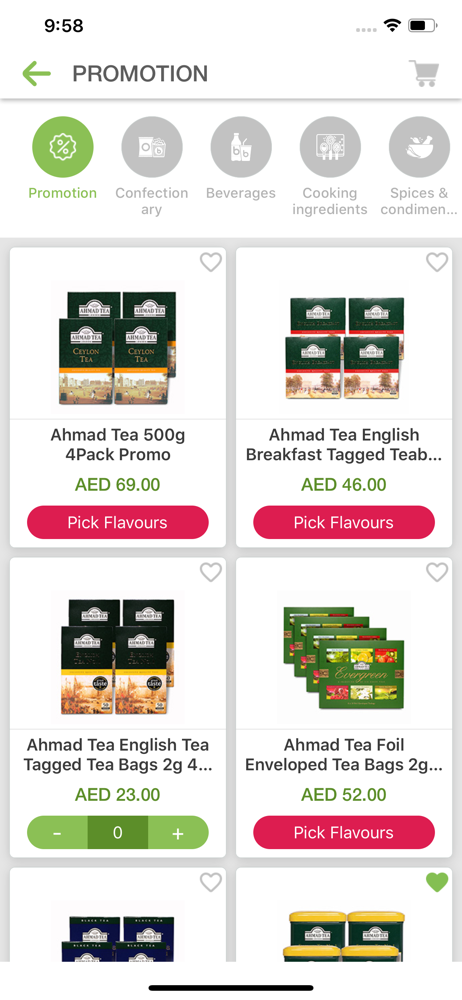This screenshot has width=462, height=1000.
Task: Heart the Ahmad Tea English Tea Tagged Bags
Action: 211,572
